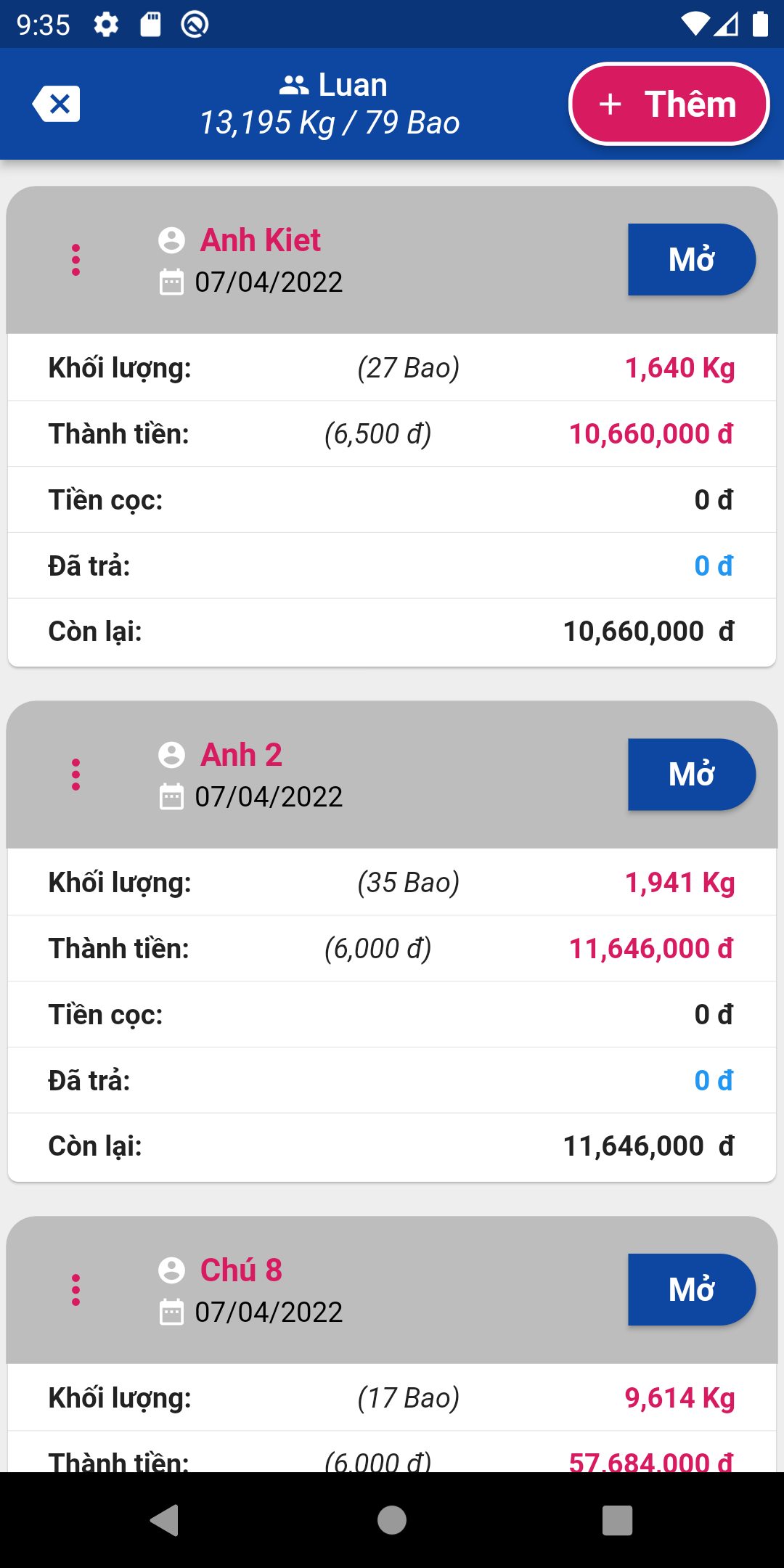Open the three-dot menu for Anh 2
The width and height of the screenshot is (784, 1568).
(75, 775)
